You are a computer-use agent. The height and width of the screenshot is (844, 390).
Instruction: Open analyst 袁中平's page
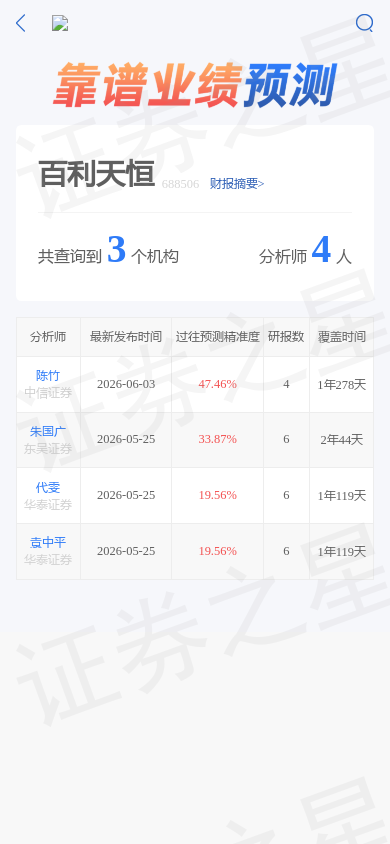click(48, 543)
